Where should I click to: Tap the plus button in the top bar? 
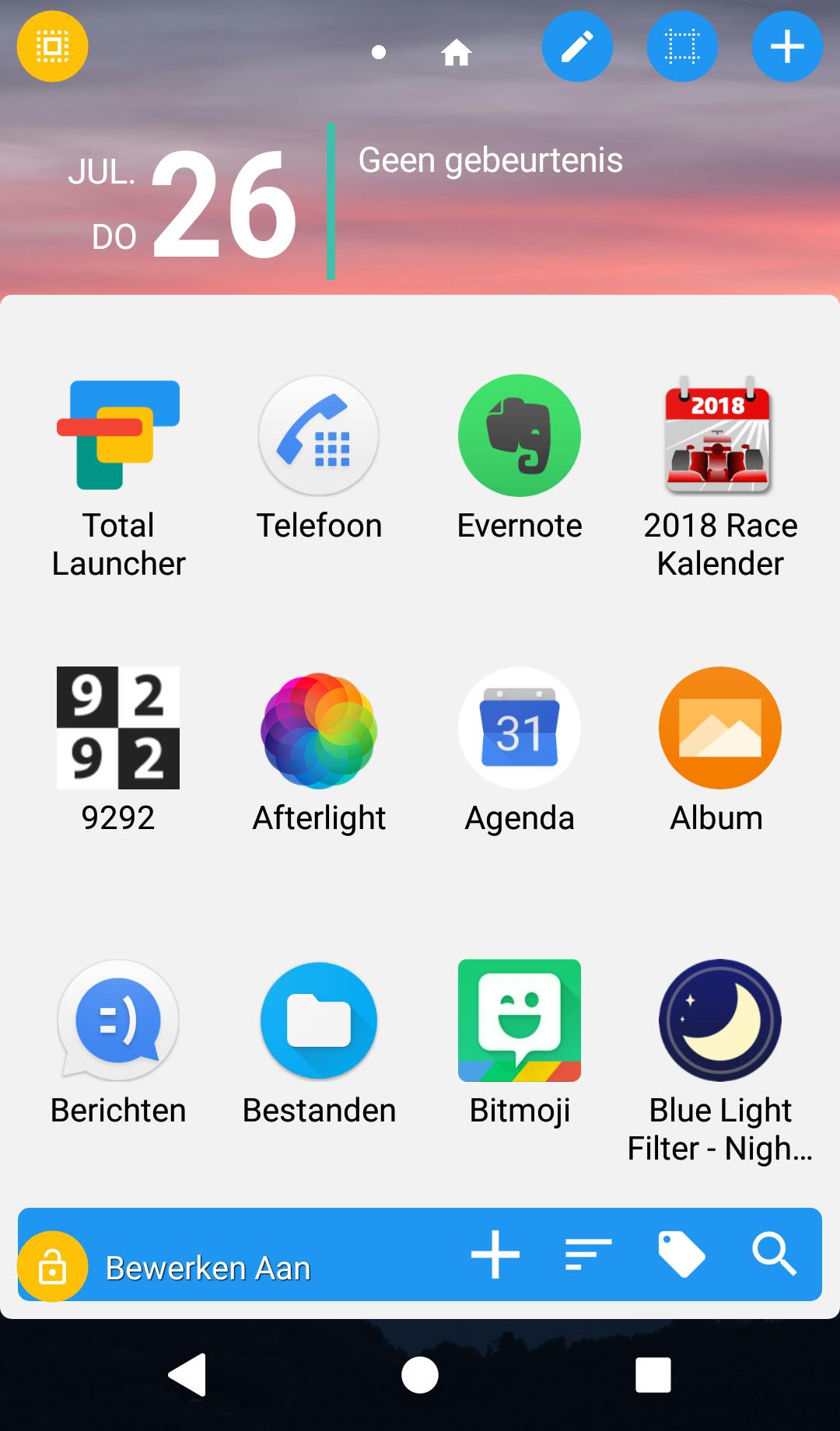point(787,47)
